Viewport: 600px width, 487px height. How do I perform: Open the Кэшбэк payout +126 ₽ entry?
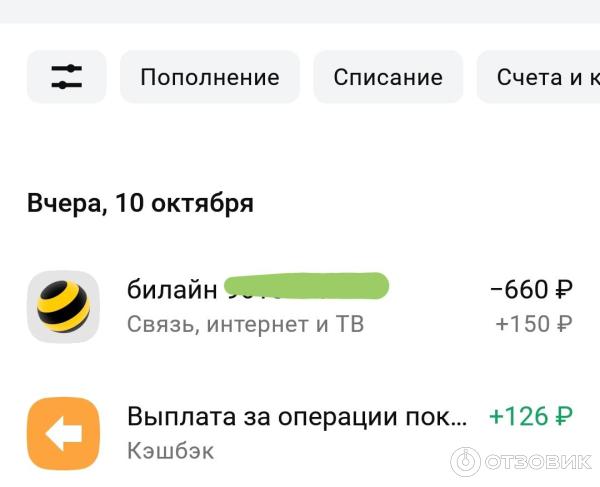point(300,432)
